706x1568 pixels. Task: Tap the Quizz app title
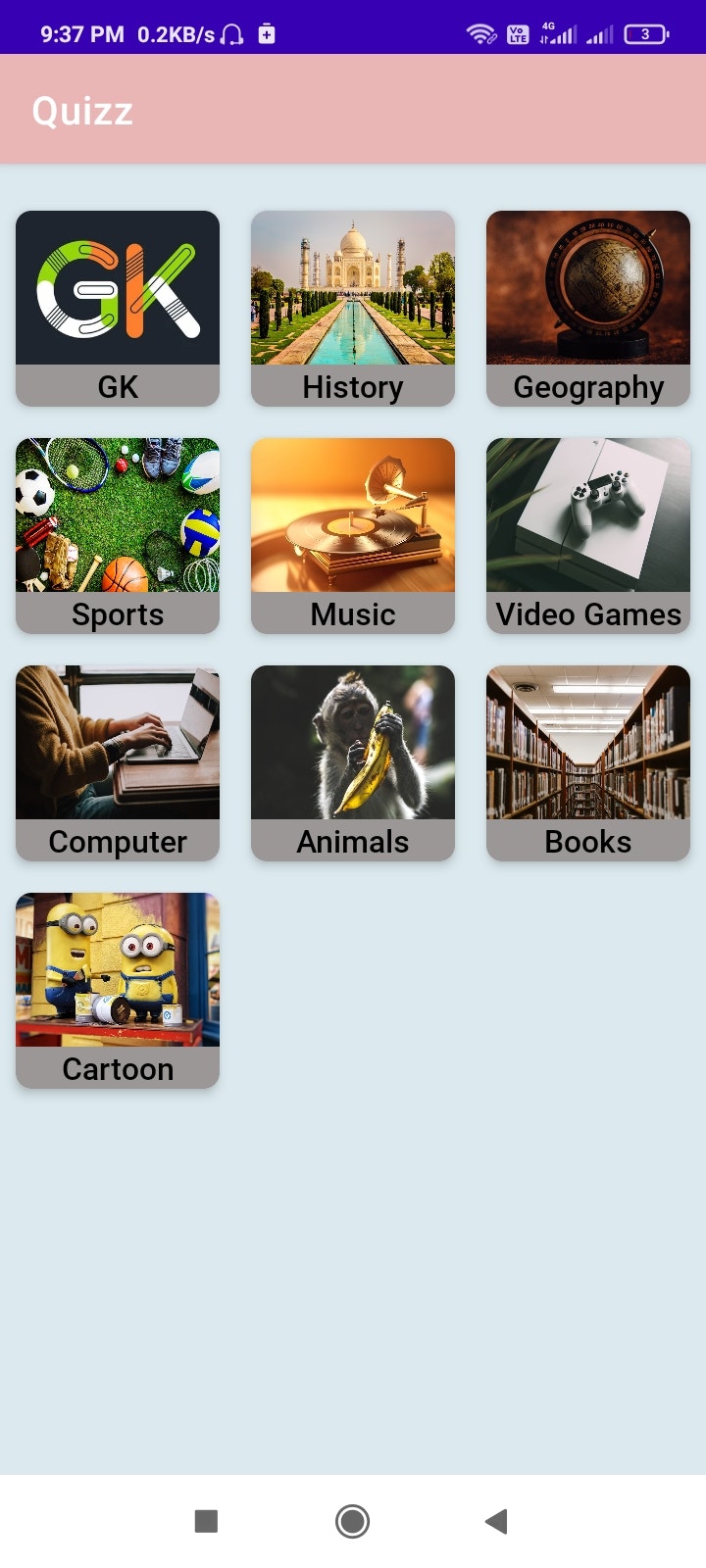[x=82, y=110]
